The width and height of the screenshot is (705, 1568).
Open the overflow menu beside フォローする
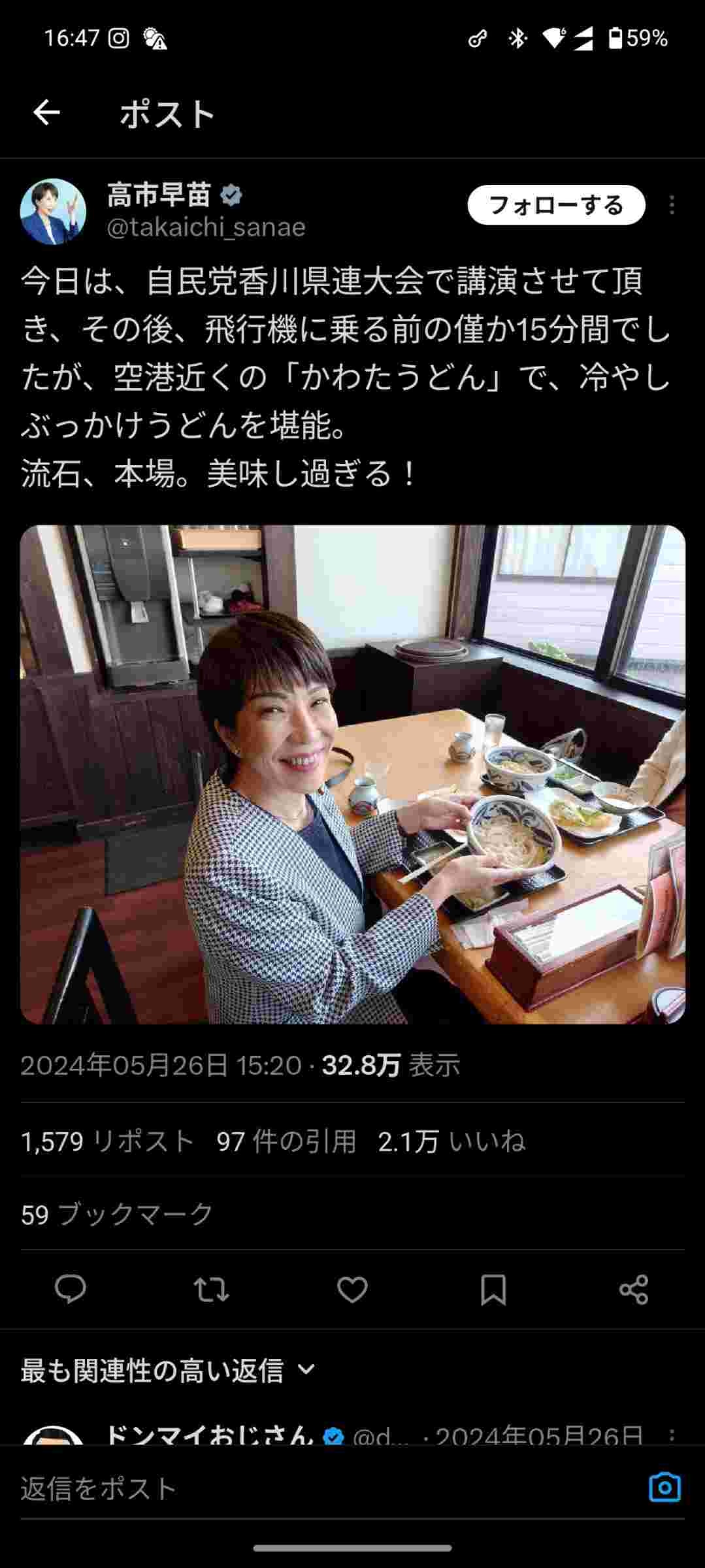click(x=672, y=205)
